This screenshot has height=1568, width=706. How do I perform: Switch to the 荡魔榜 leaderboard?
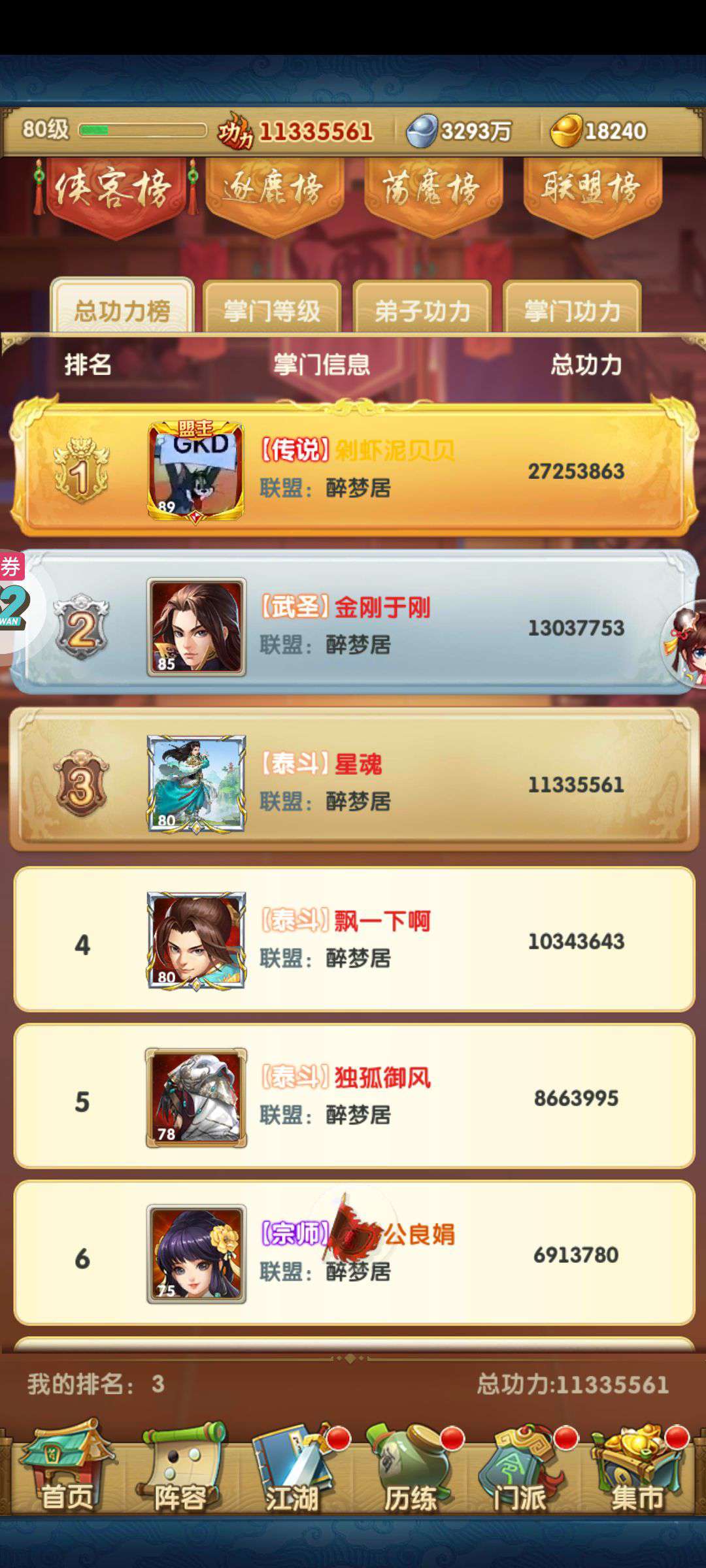(433, 192)
